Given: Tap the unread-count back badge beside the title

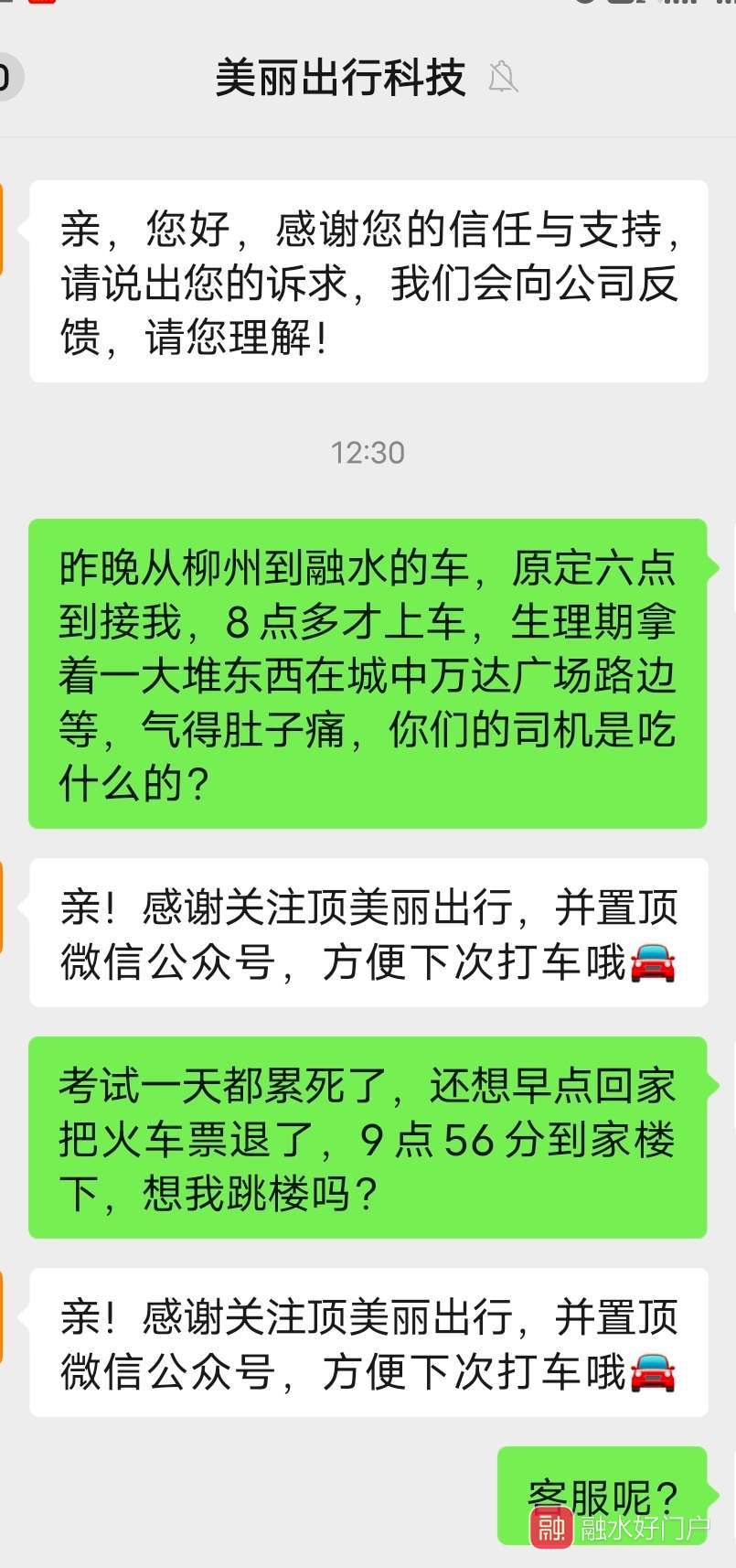Looking at the screenshot, I should [7, 78].
